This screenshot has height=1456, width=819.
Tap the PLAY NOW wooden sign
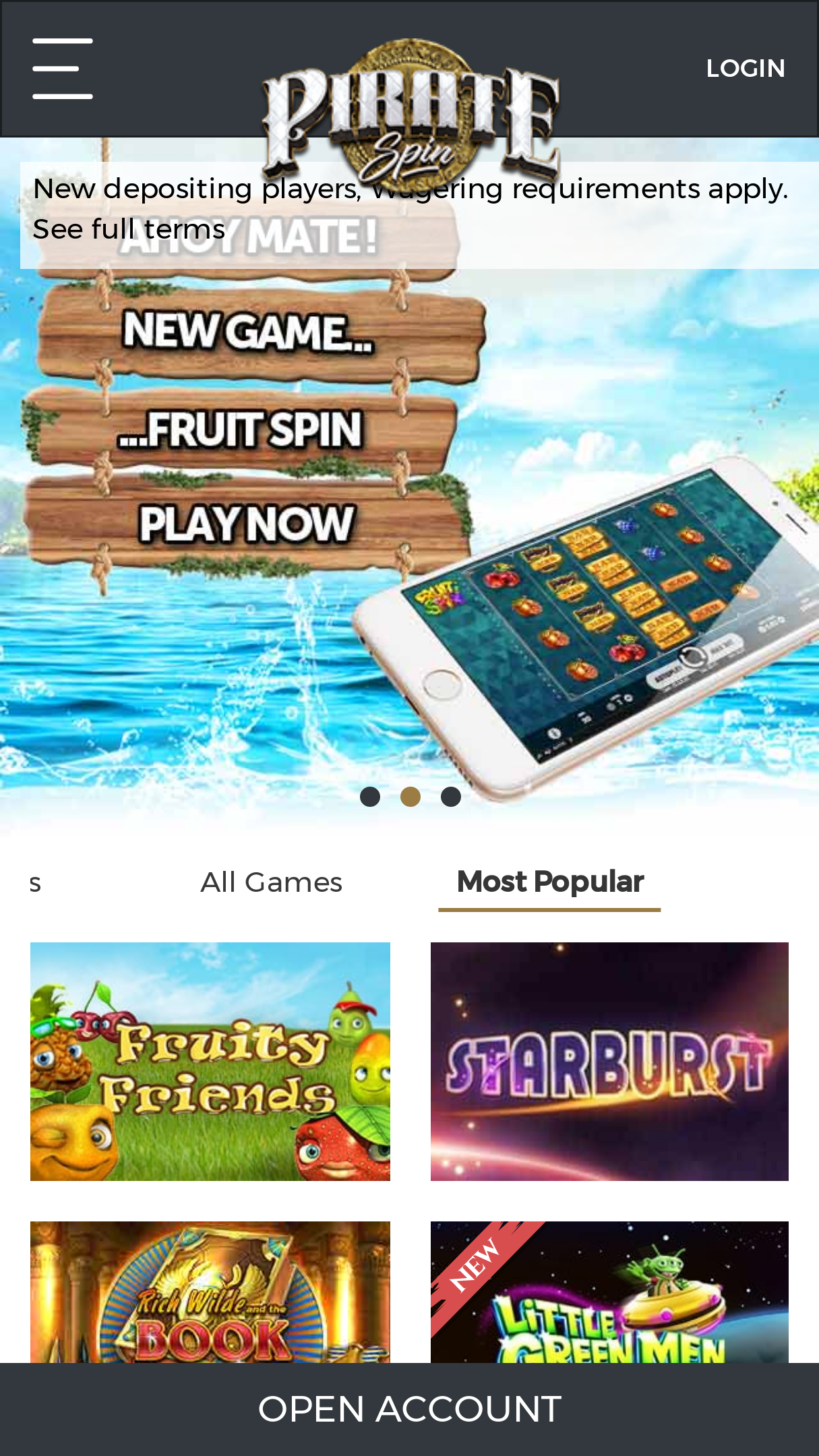[247, 524]
